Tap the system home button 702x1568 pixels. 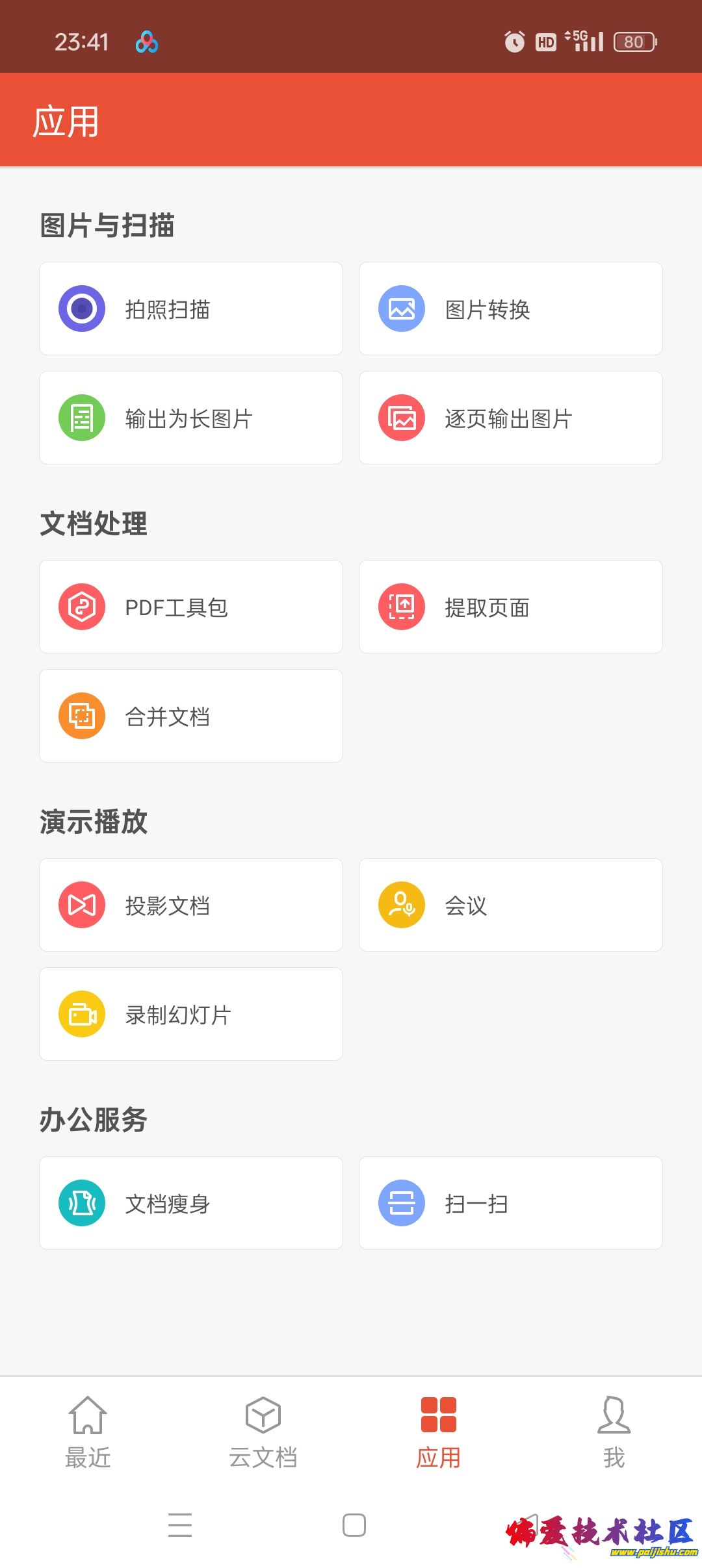point(354,1525)
